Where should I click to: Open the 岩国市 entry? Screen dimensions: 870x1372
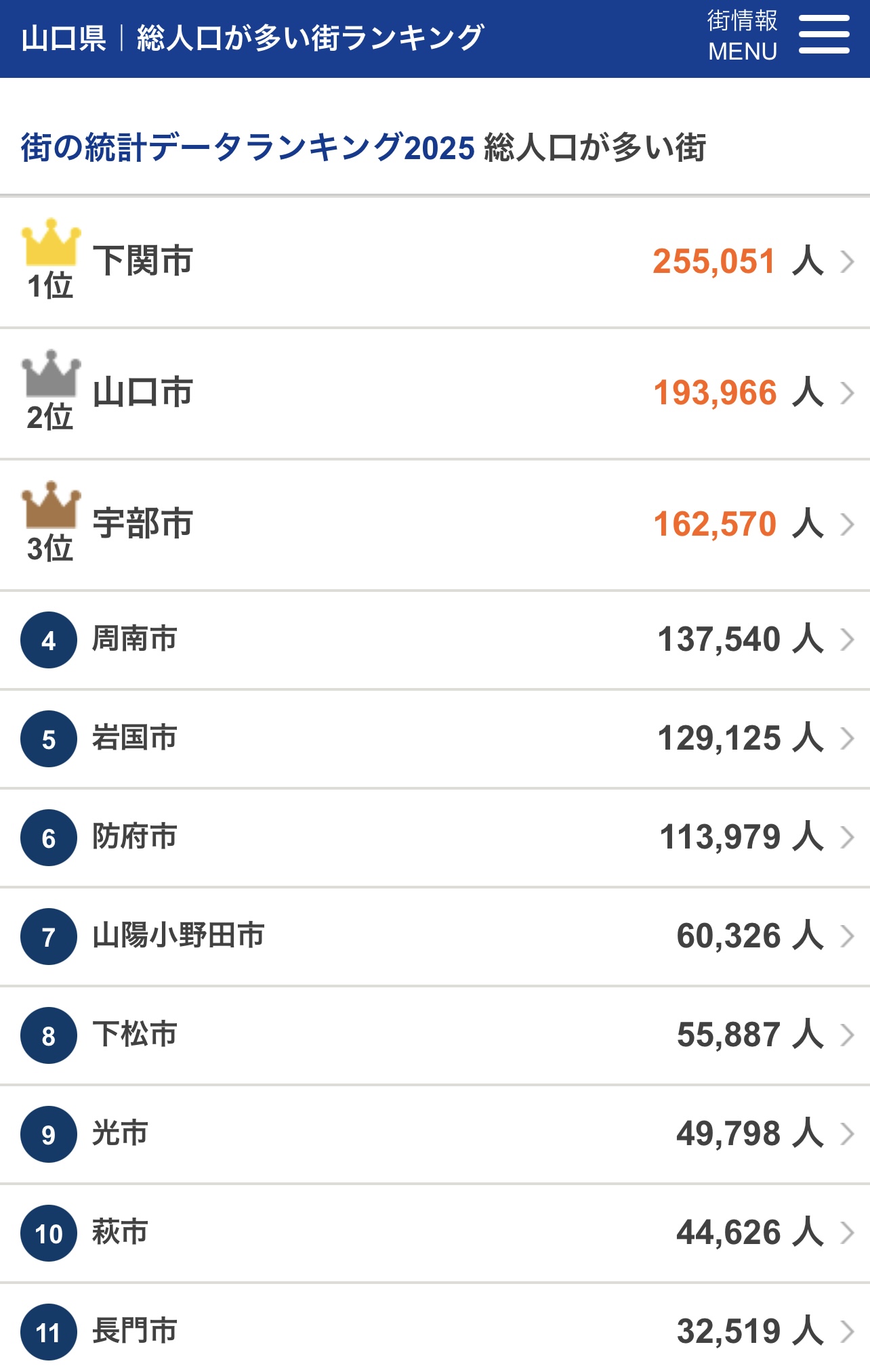pos(434,738)
